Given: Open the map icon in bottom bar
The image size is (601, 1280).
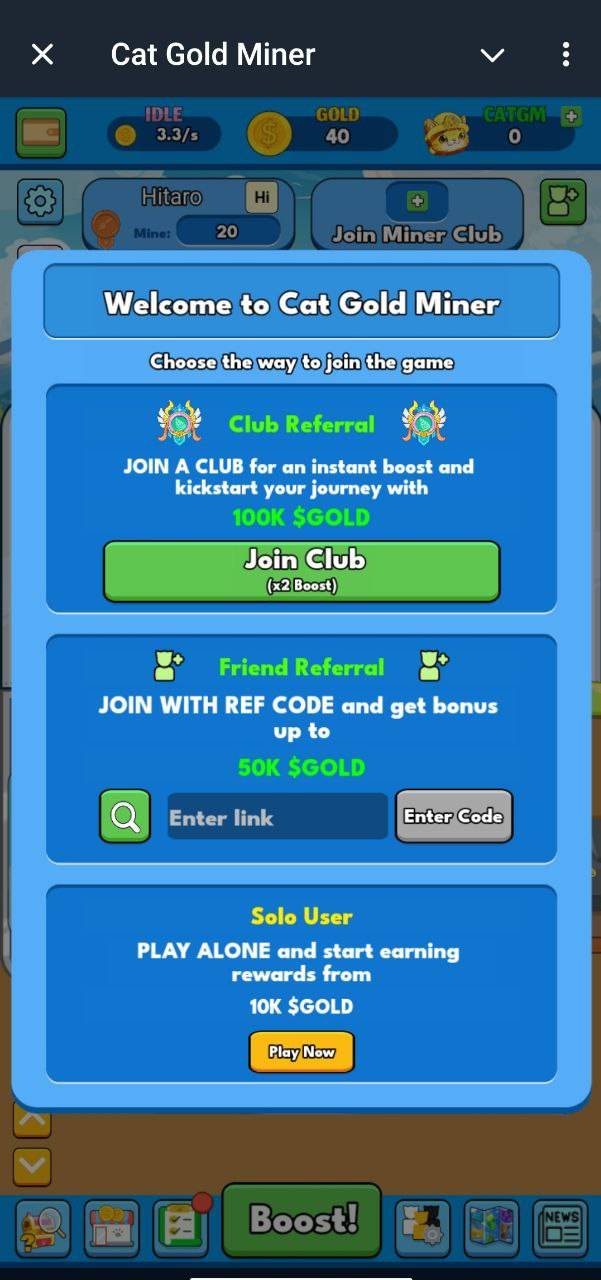Looking at the screenshot, I should pyautogui.click(x=492, y=1226).
